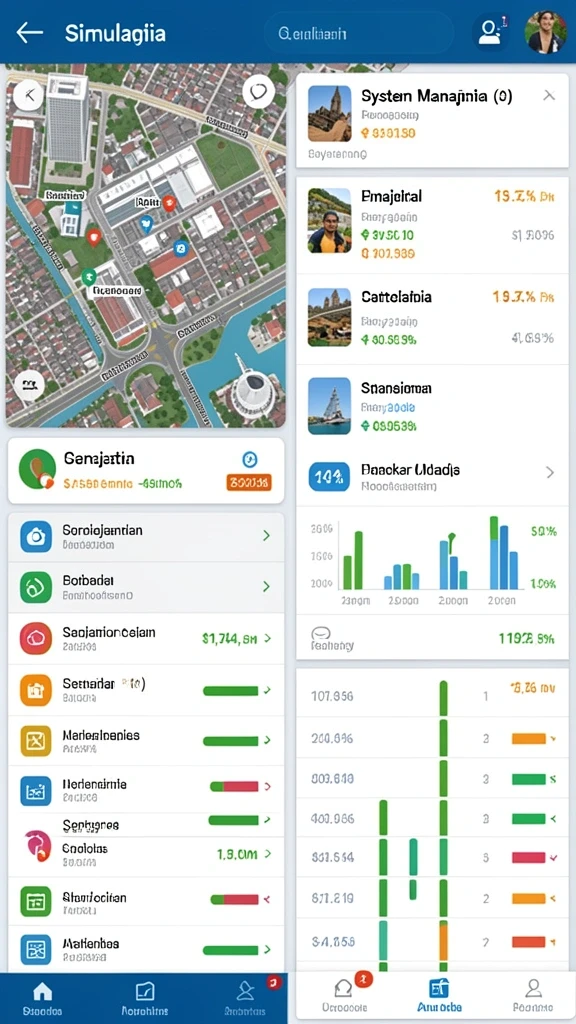Image resolution: width=576 pixels, height=1024 pixels.
Task: Open the profile photo in the header
Action: point(545,32)
